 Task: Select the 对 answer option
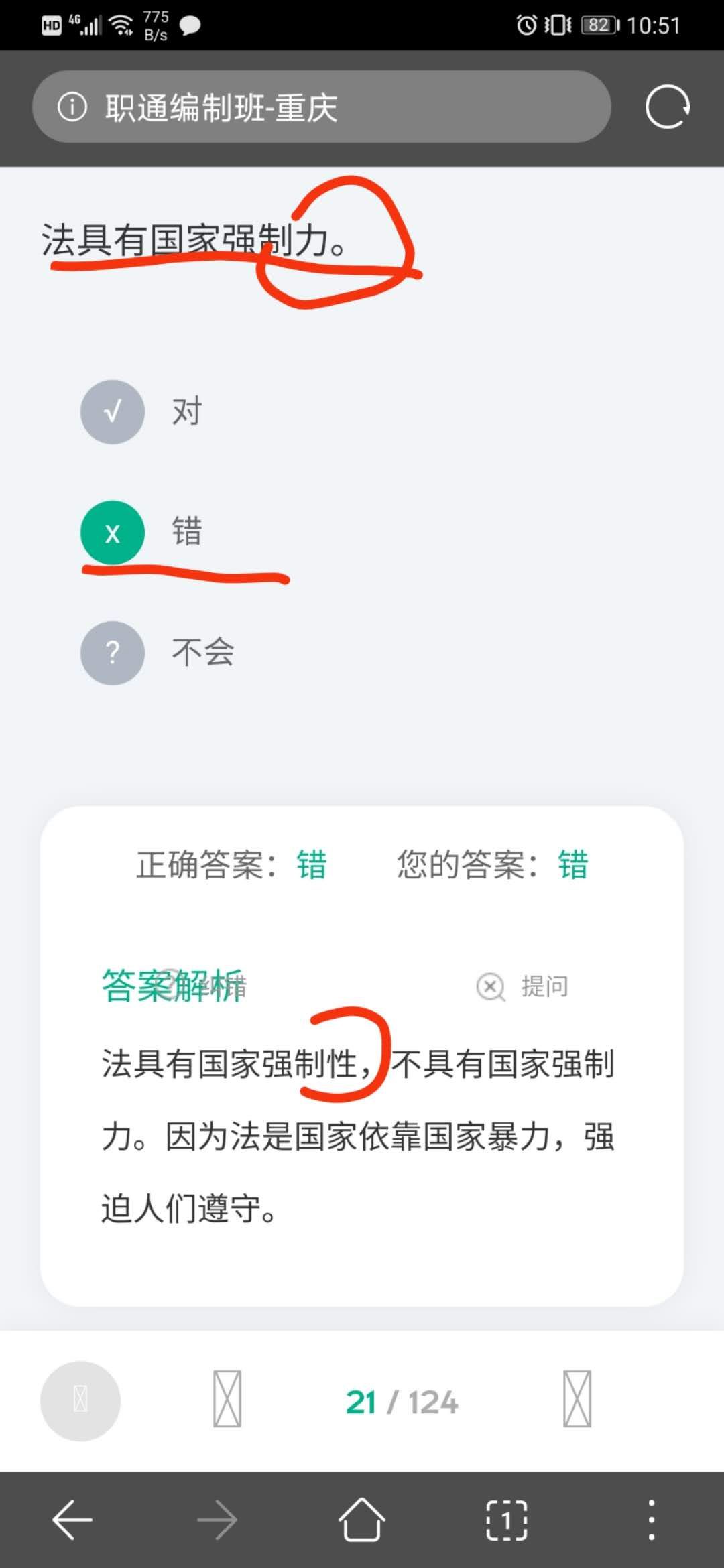[113, 411]
